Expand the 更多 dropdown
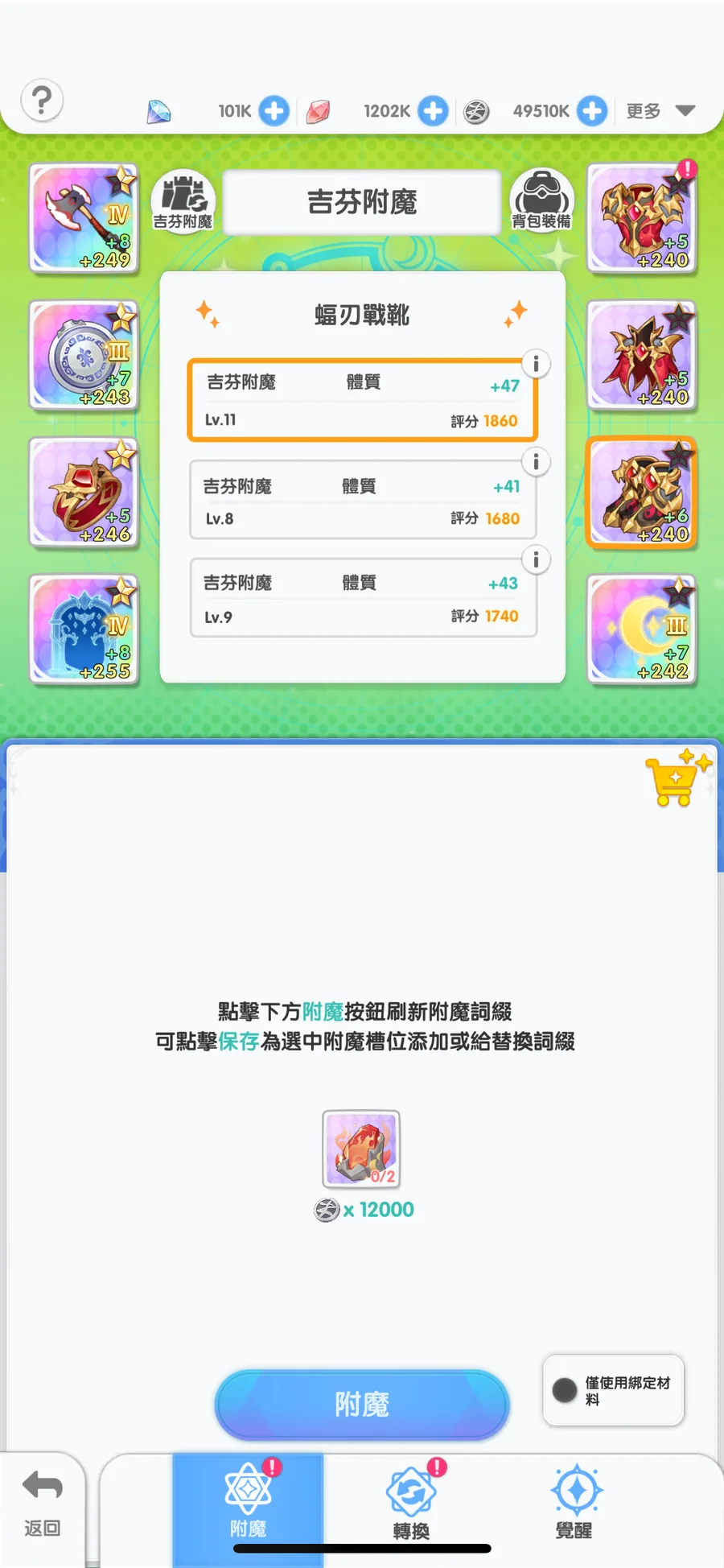This screenshot has height=1568, width=724. 660,111
